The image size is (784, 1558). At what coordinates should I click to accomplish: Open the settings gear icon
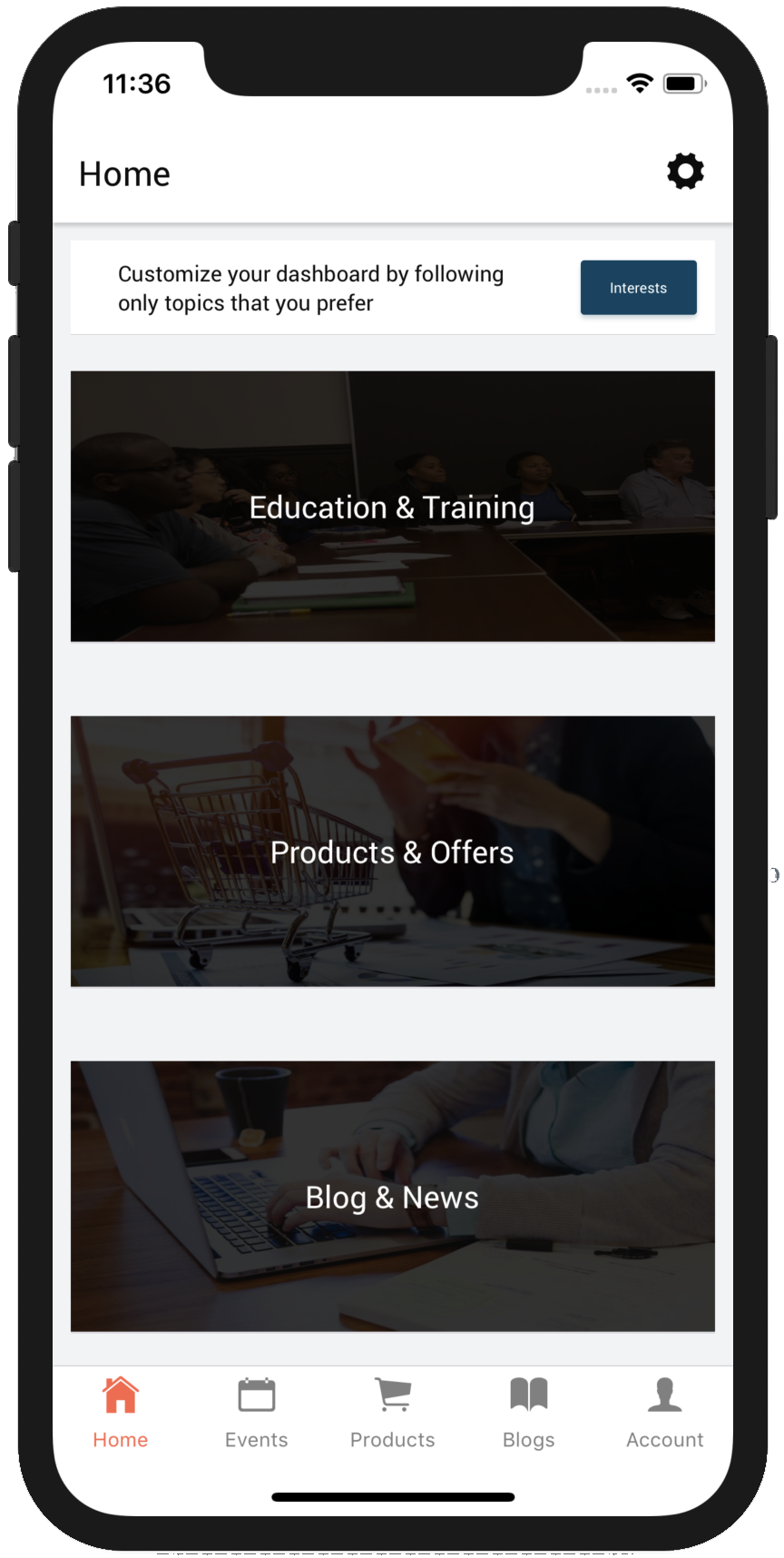click(685, 172)
